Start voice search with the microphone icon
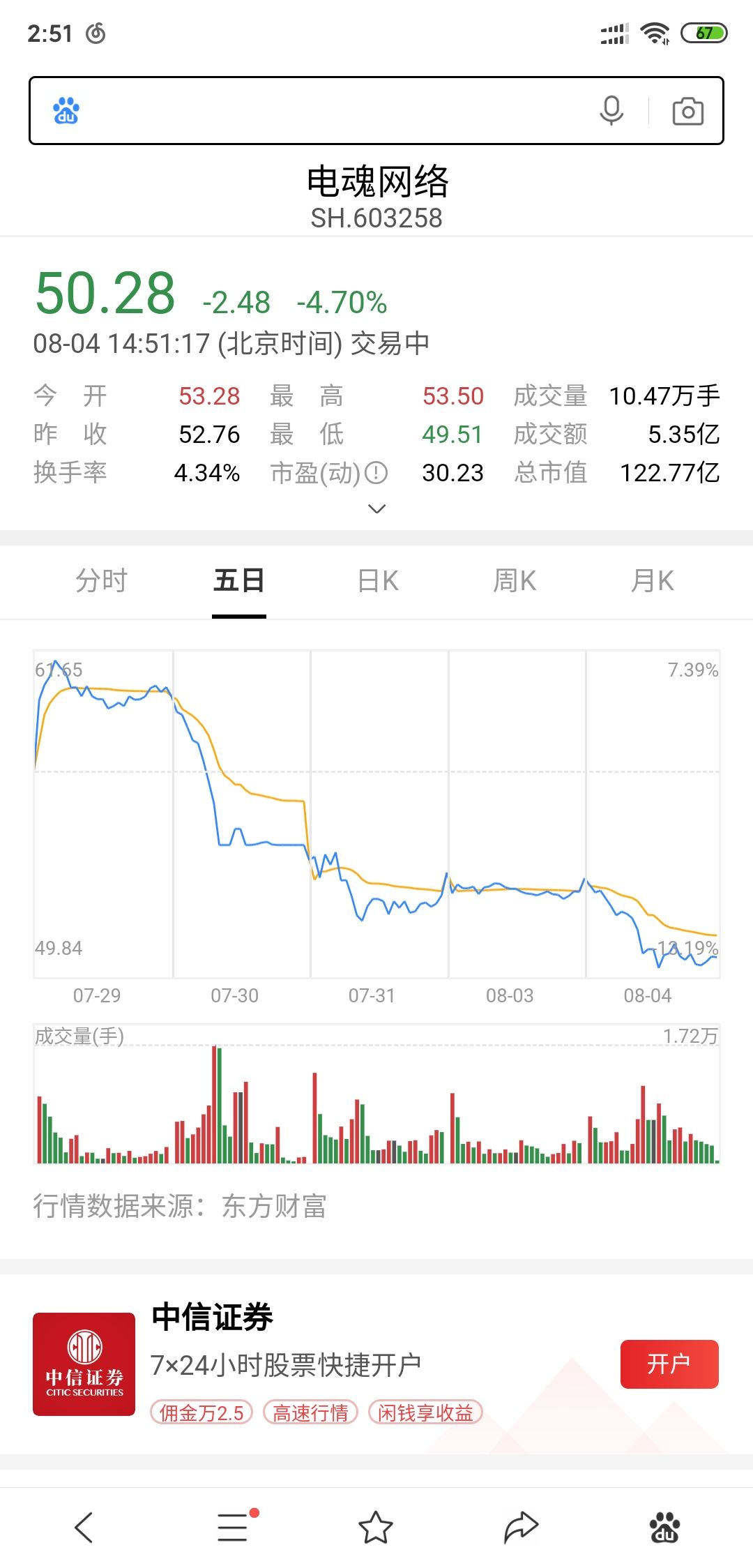 (x=611, y=111)
